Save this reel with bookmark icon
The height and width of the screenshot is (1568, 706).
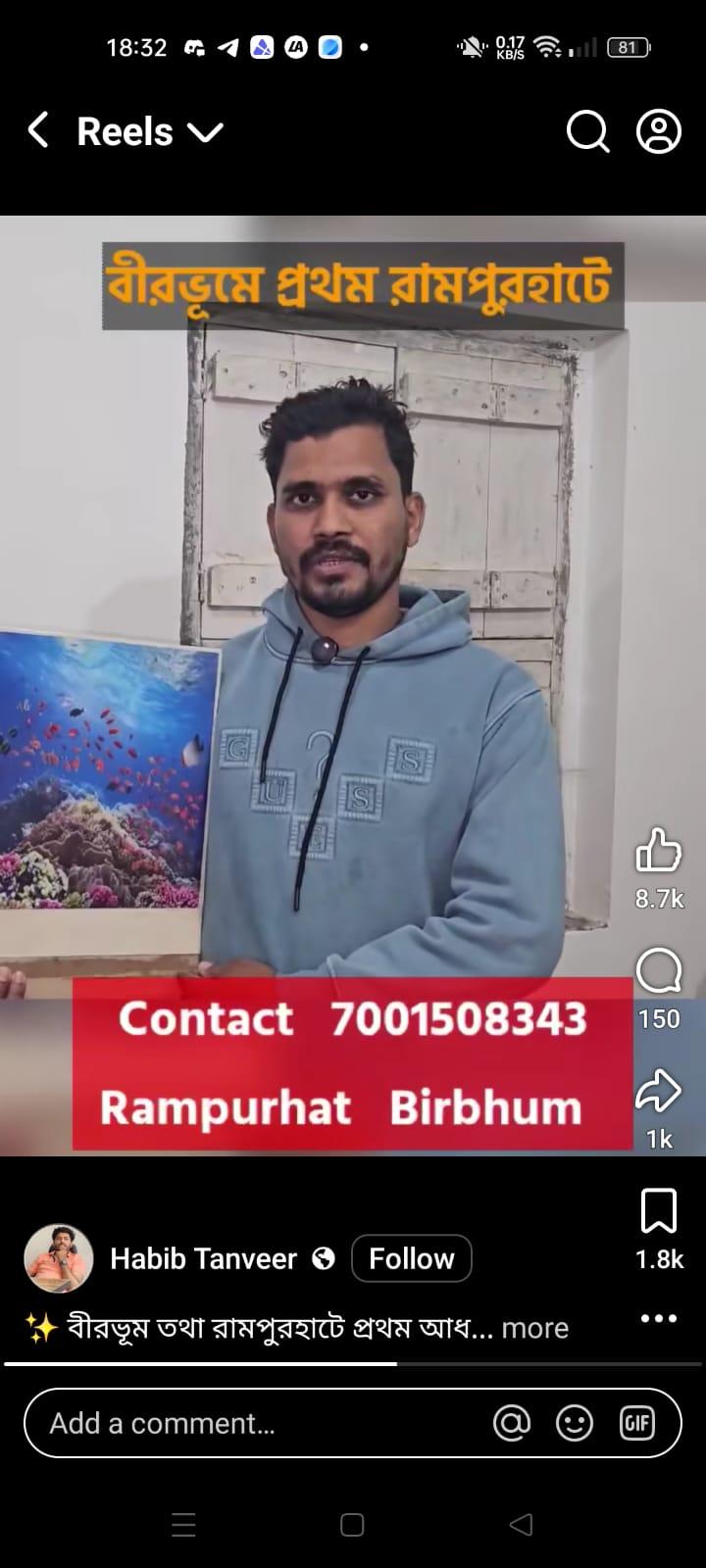coord(658,1212)
